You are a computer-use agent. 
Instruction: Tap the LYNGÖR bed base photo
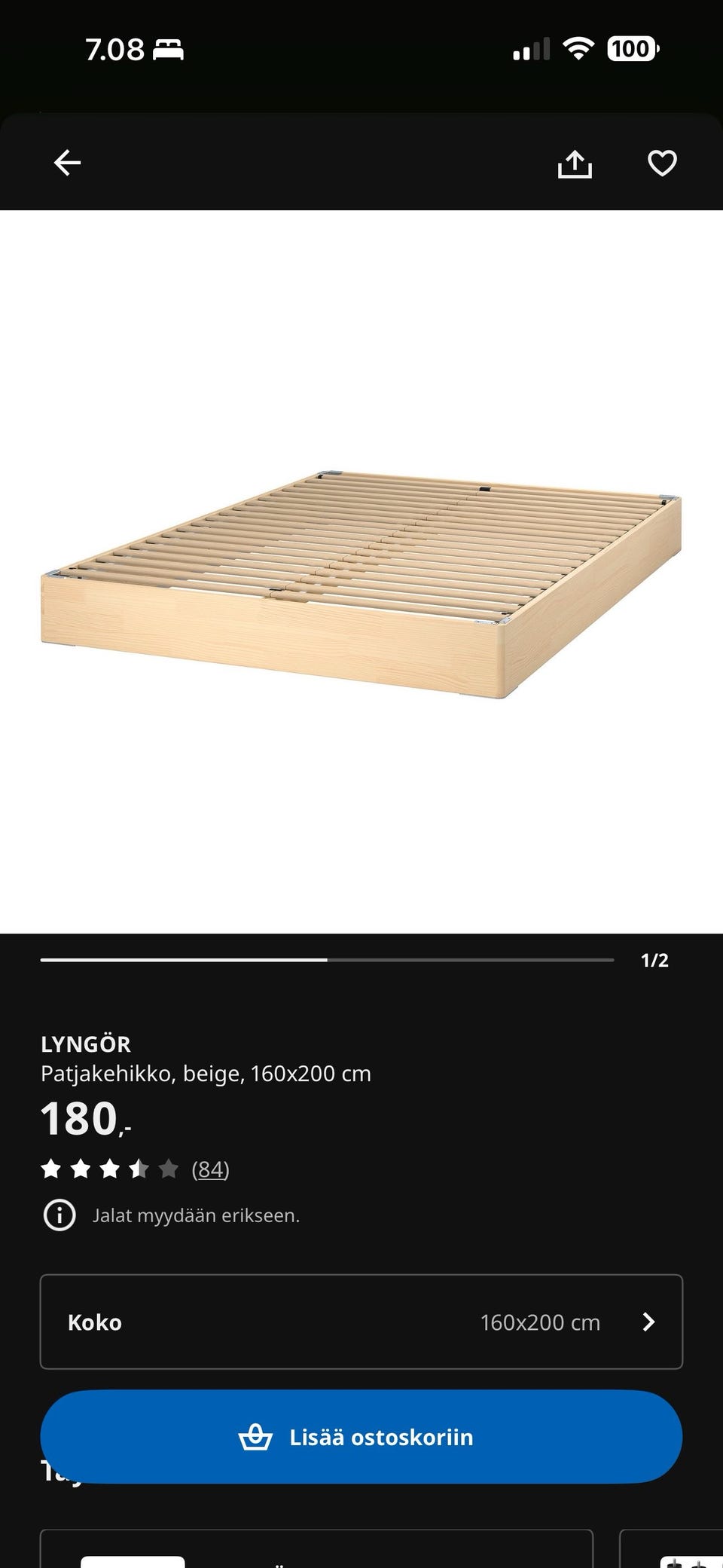(361, 580)
